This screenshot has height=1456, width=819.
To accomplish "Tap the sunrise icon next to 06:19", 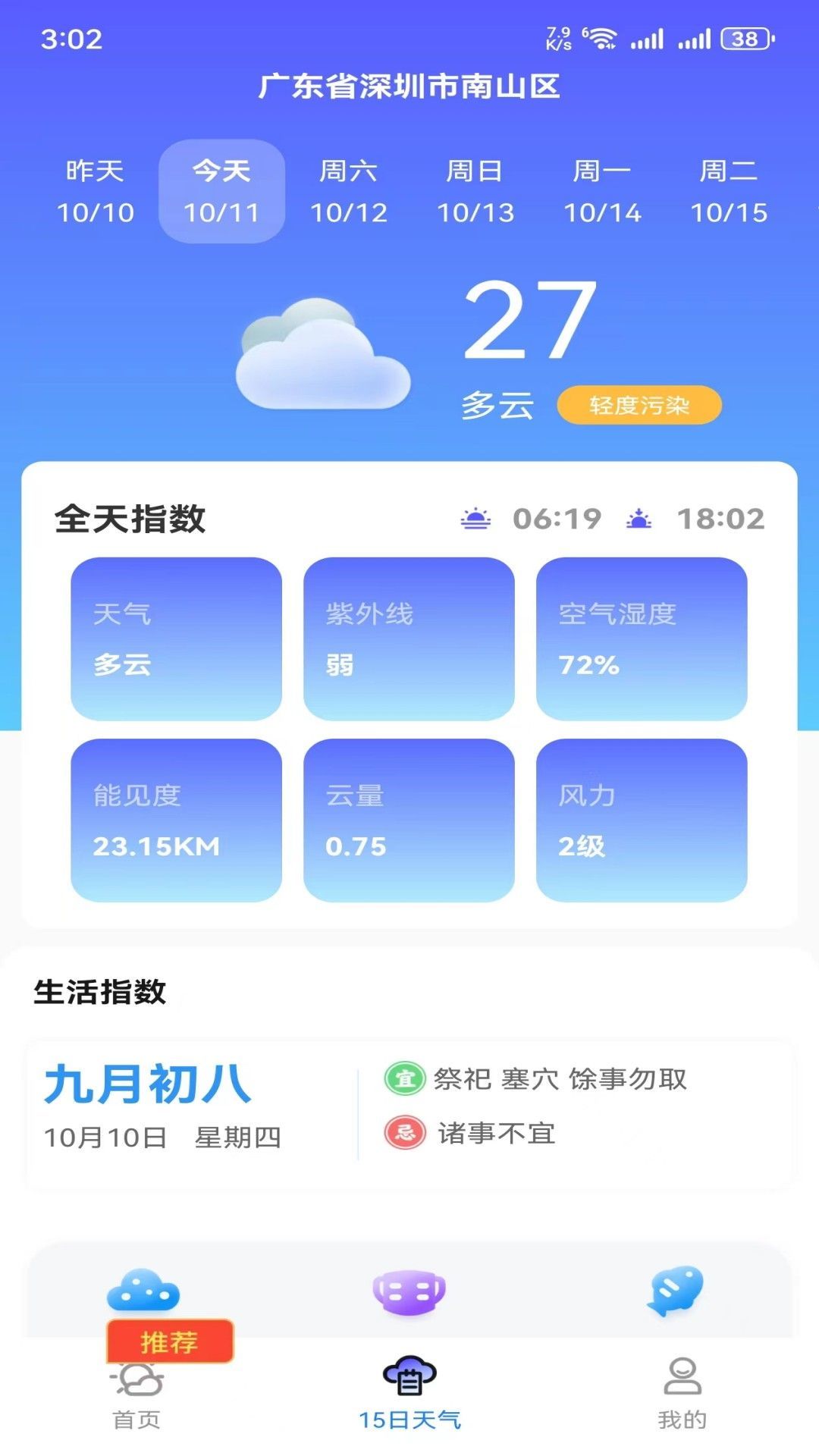I will (x=476, y=518).
